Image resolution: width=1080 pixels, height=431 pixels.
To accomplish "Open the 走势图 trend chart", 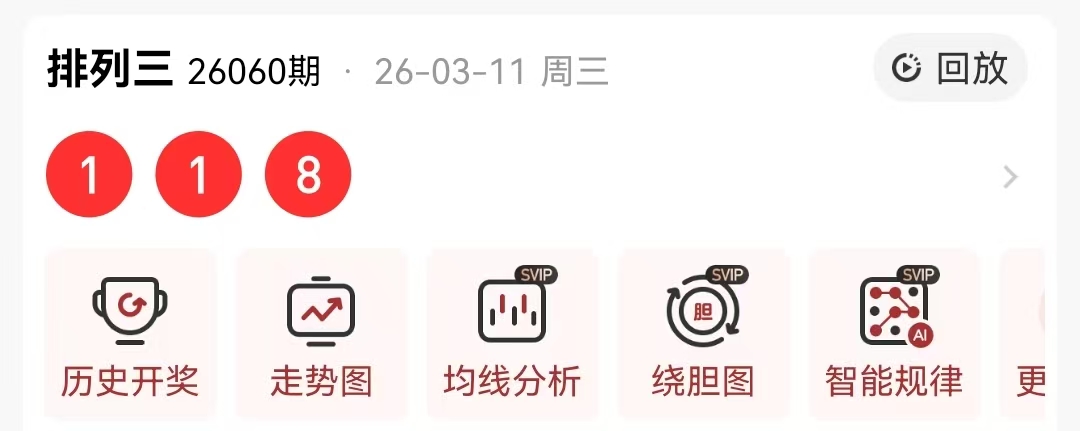I will pos(321,335).
